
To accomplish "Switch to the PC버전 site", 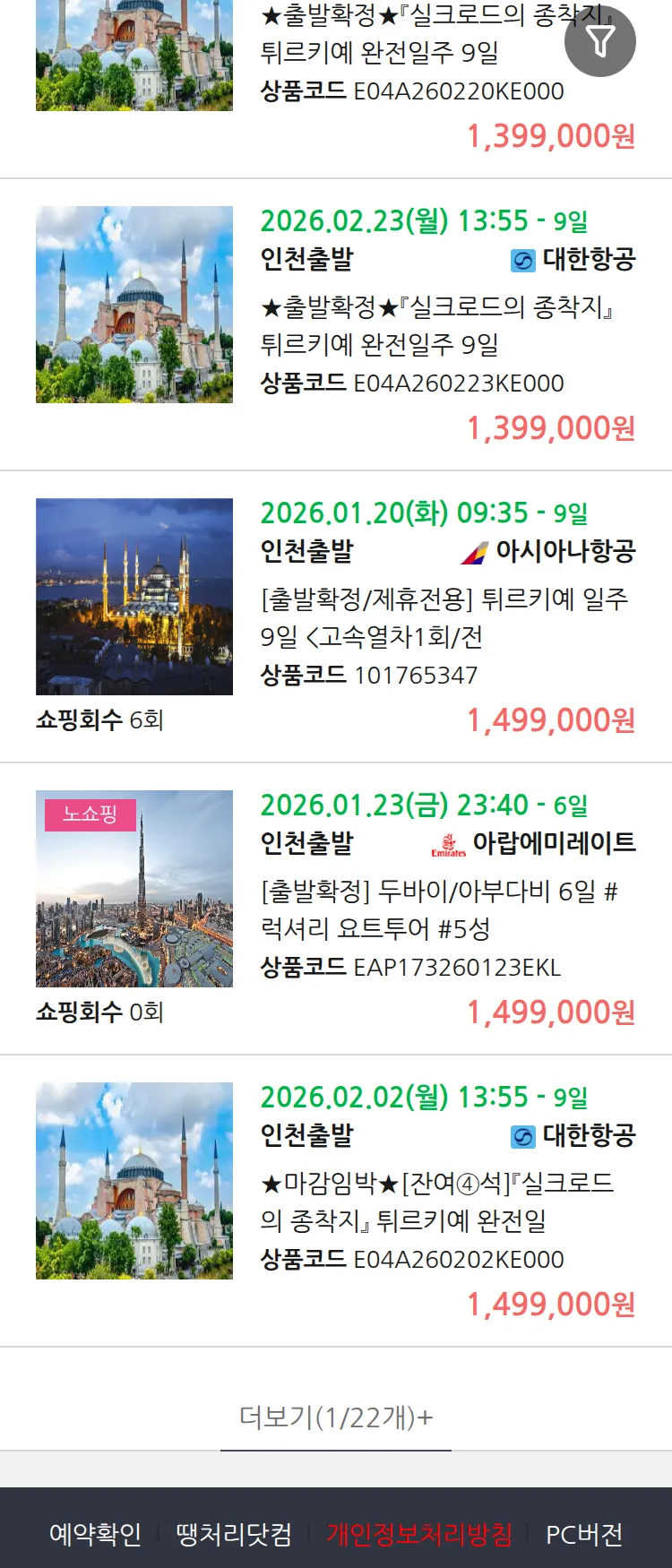I will coord(584,1534).
